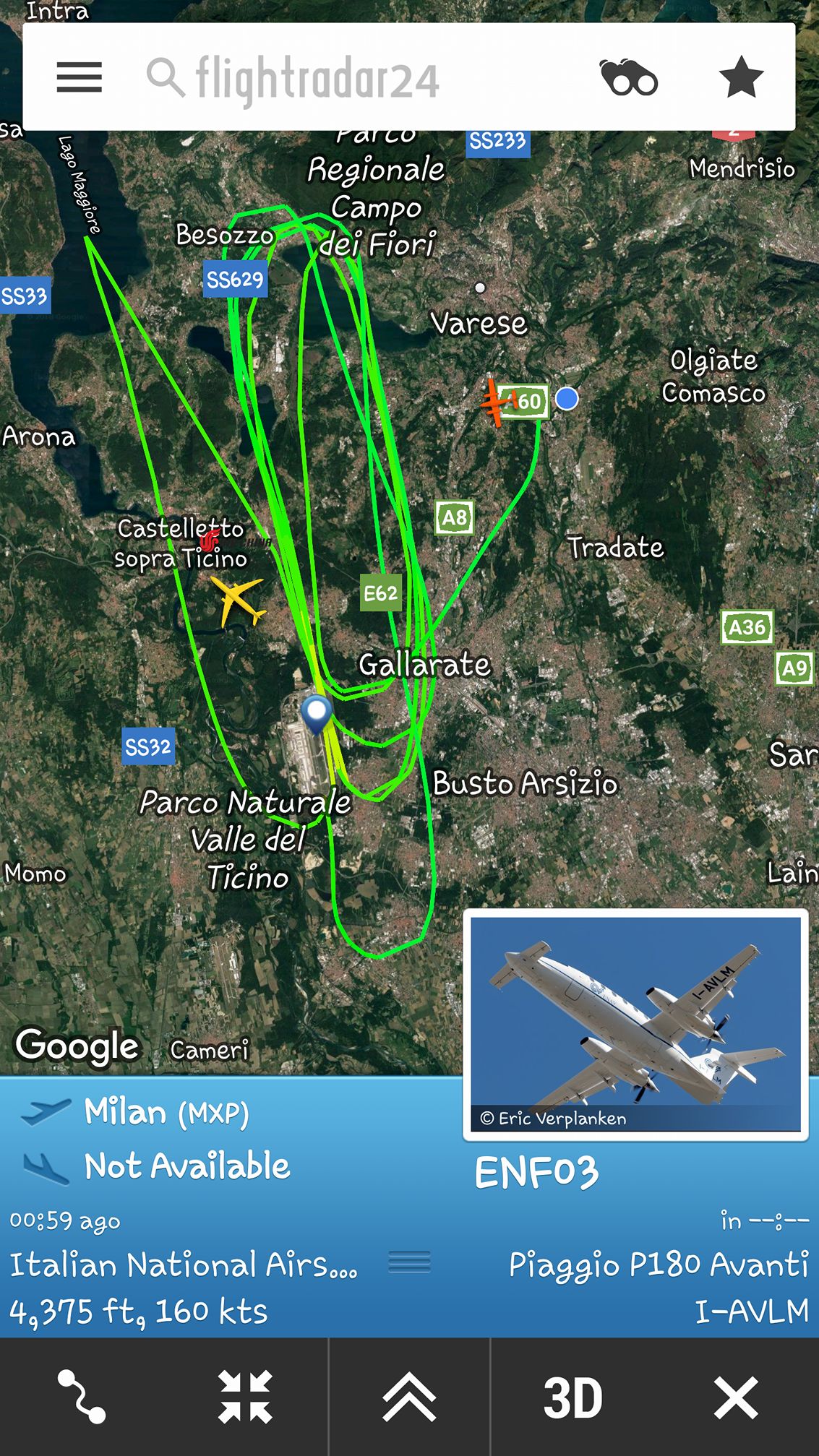
Task: Show the flight route view
Action: click(81, 1397)
